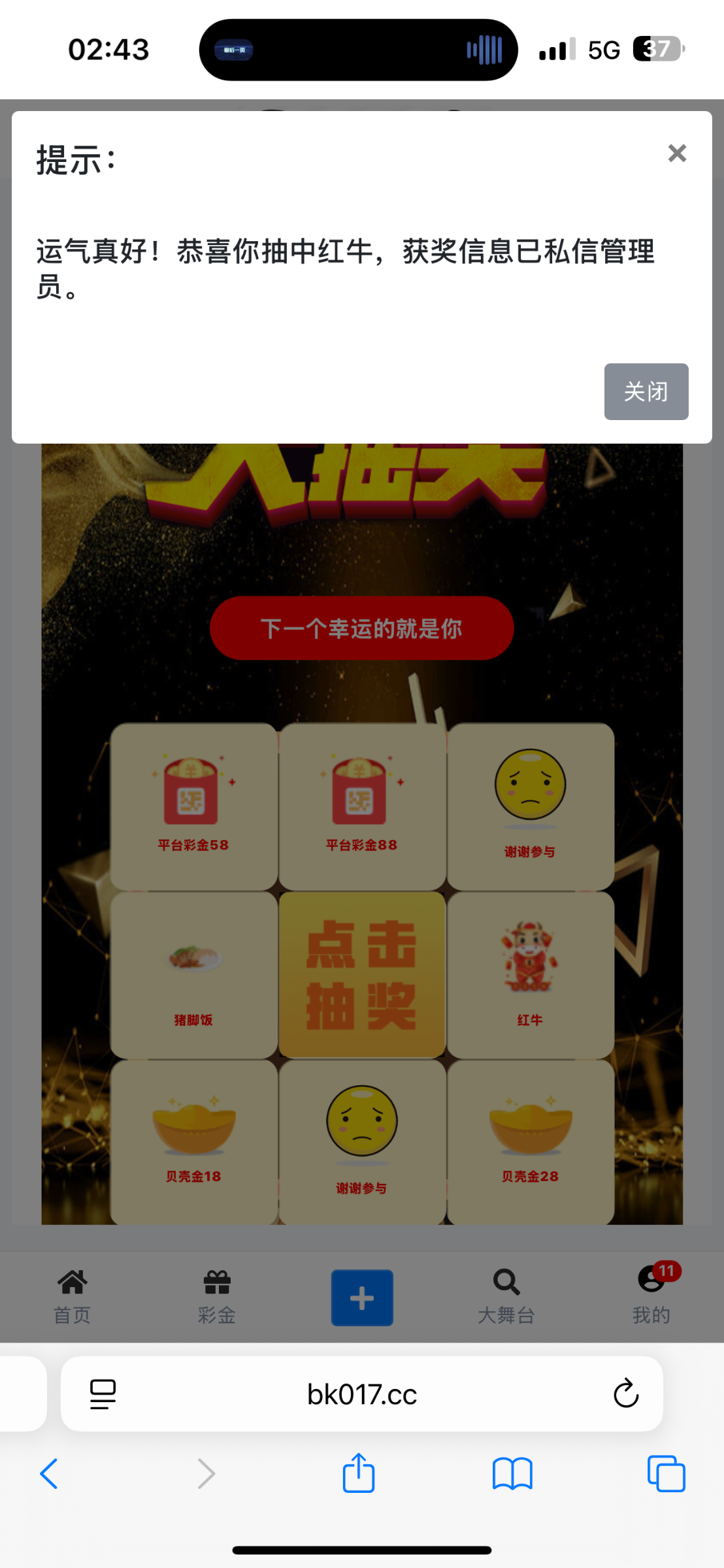Tap Safari forward navigation arrow

pos(206,1473)
